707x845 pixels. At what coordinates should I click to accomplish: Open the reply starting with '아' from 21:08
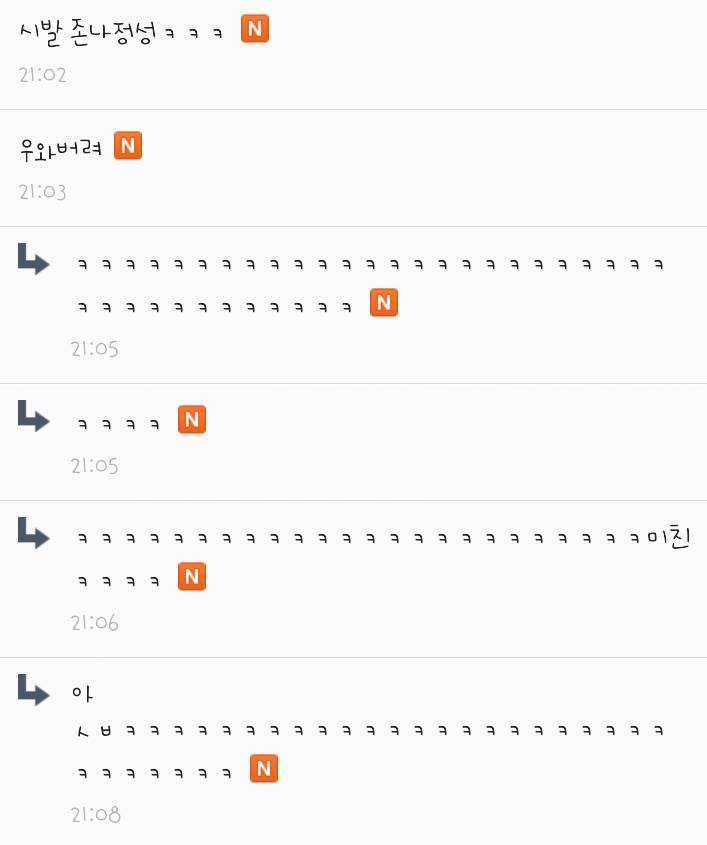coord(370,732)
